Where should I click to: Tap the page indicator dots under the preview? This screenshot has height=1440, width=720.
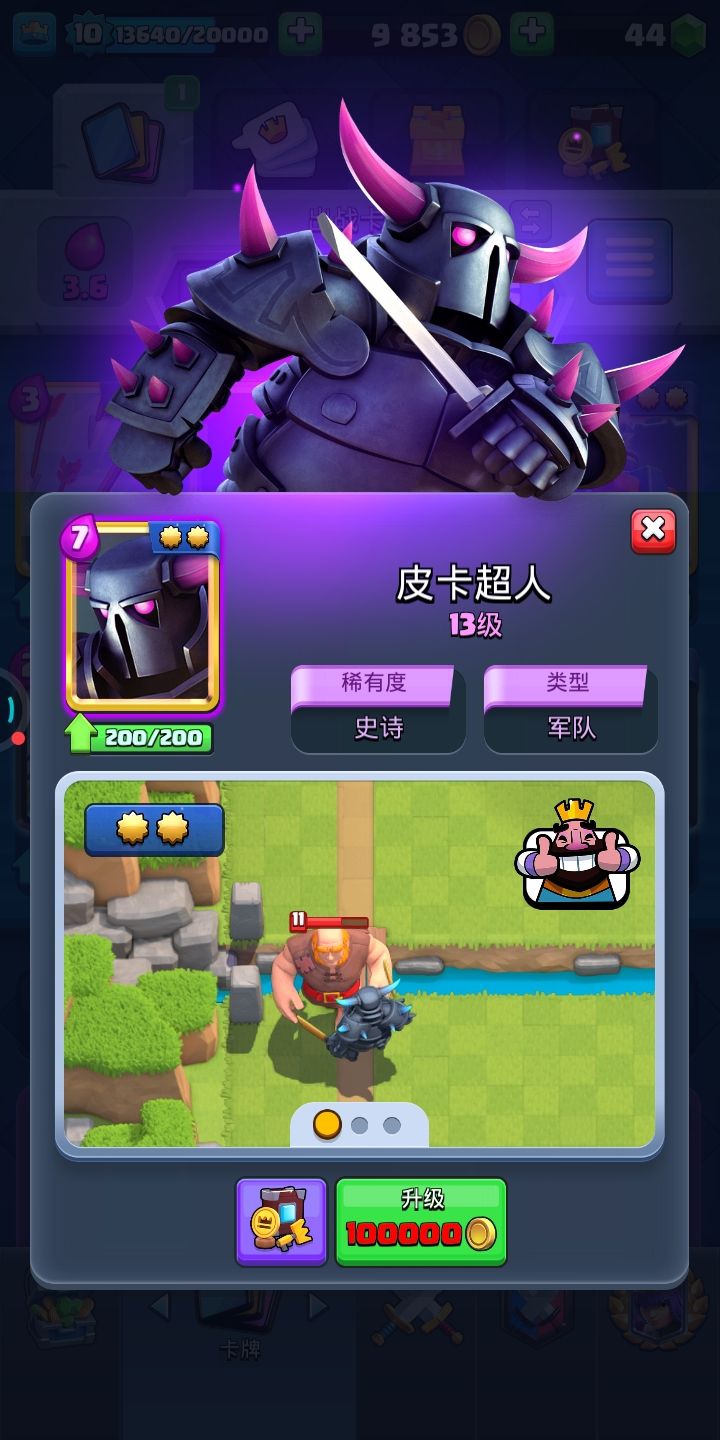point(359,1125)
